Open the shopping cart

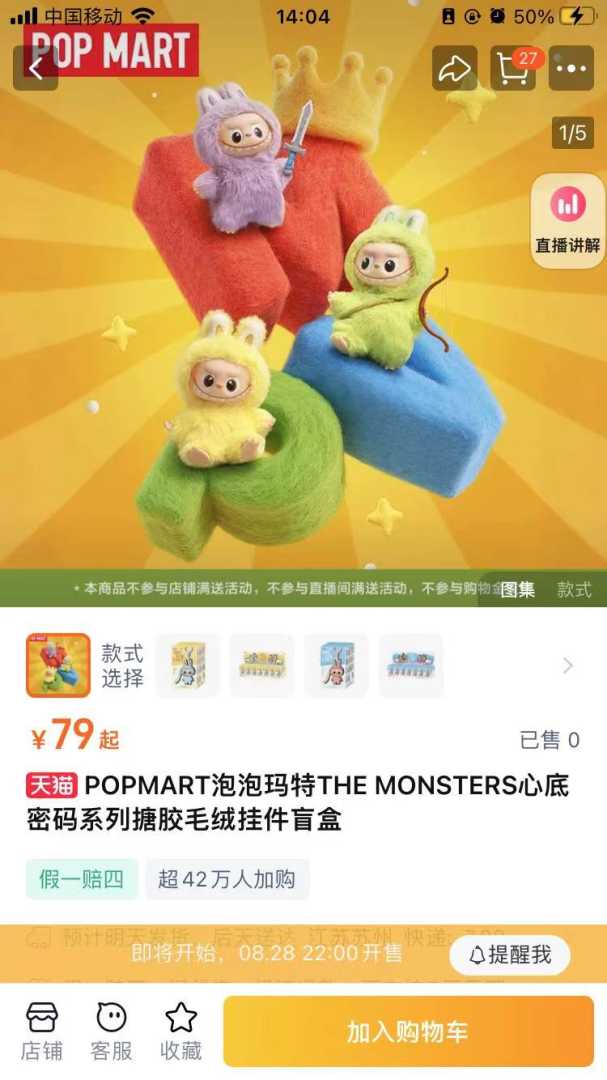point(514,68)
